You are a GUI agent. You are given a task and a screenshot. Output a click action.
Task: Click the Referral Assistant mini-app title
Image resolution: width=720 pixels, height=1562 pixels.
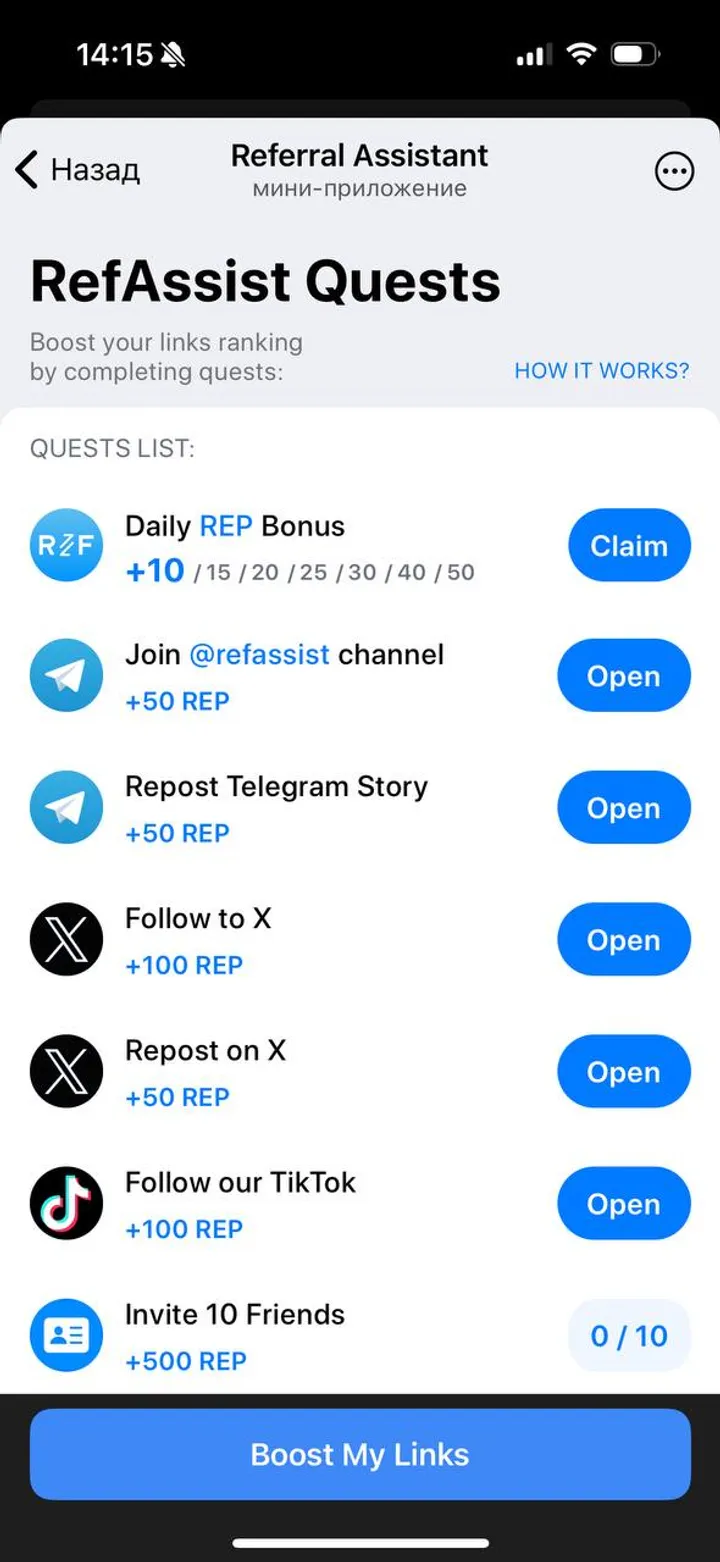click(x=359, y=155)
